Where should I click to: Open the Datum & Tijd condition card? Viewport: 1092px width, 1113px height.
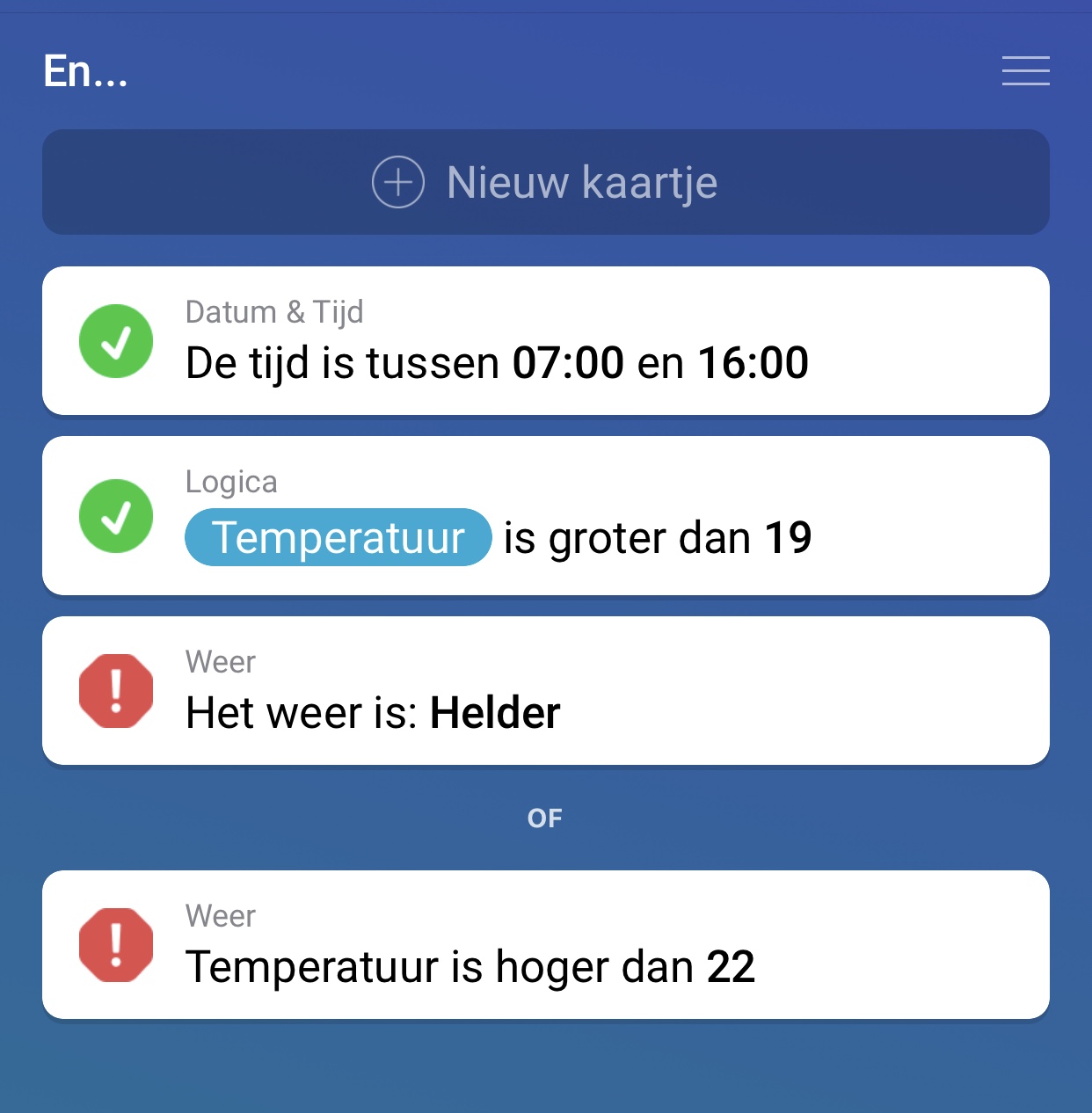(545, 341)
